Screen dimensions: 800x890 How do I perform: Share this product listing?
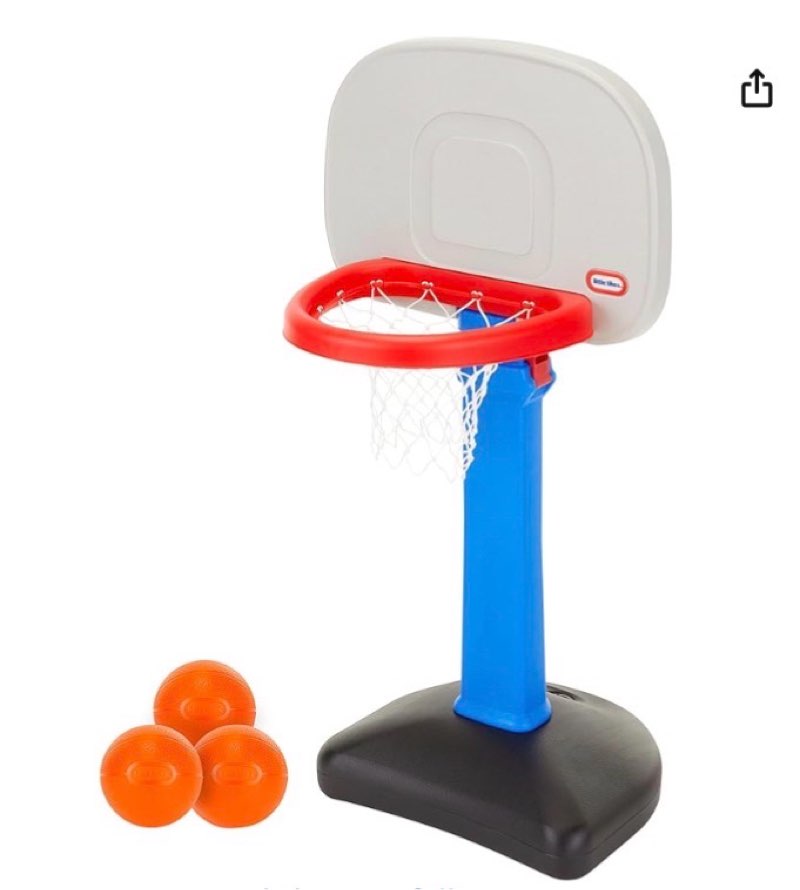coord(757,88)
